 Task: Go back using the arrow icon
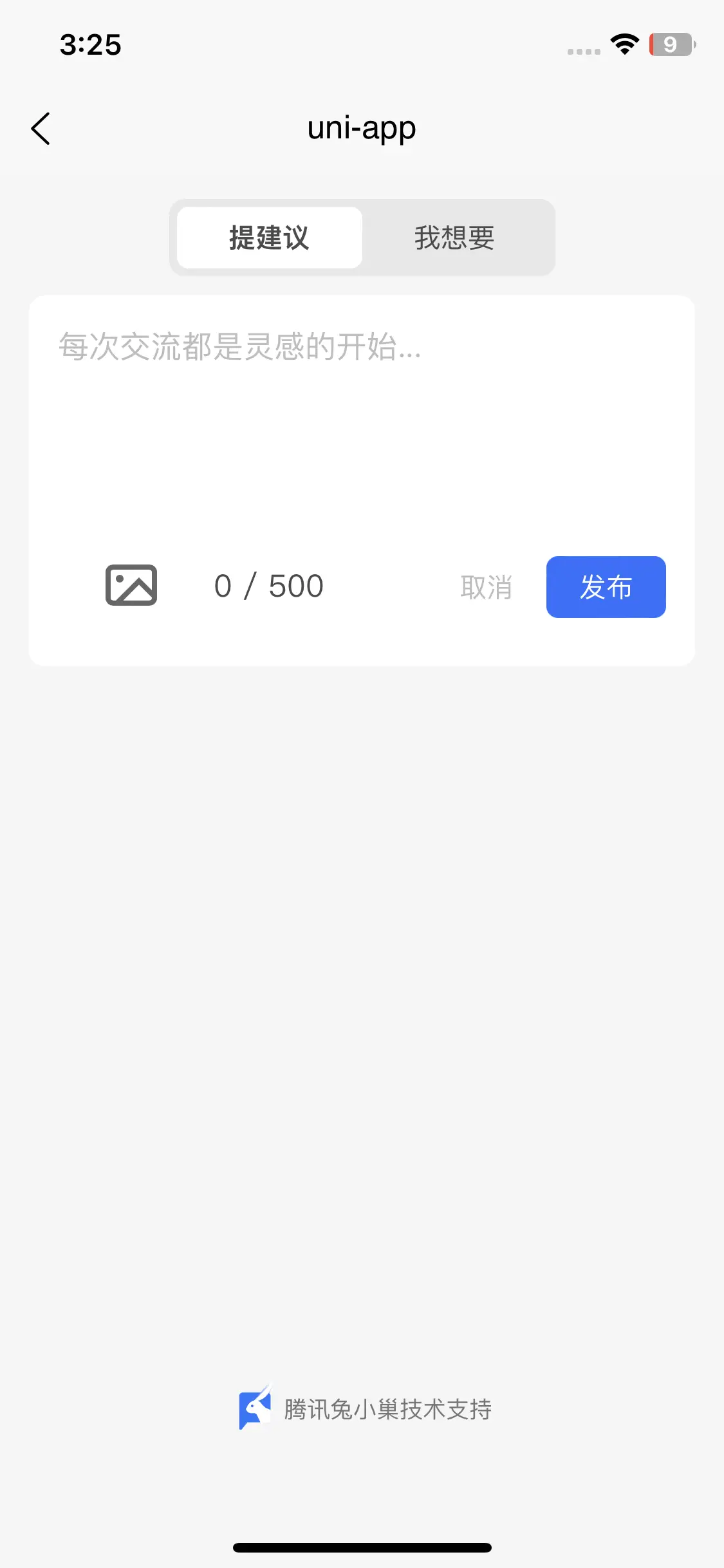[41, 129]
